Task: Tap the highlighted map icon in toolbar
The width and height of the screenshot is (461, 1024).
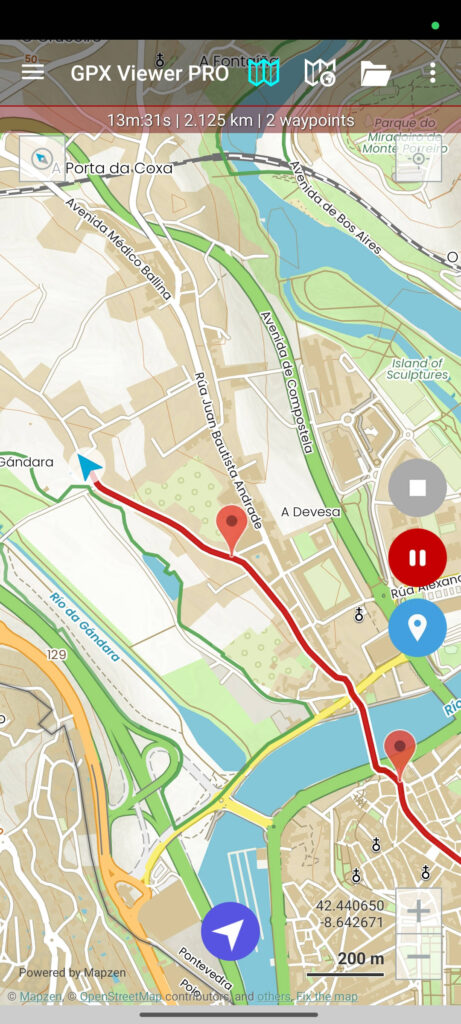Action: tap(264, 72)
